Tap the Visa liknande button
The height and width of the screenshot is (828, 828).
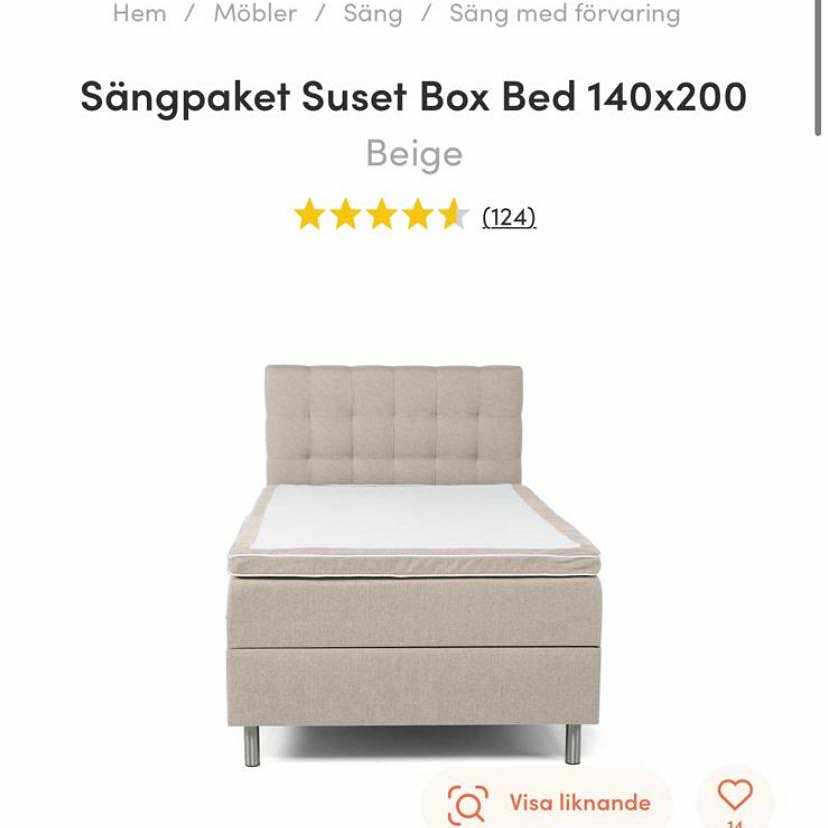click(548, 802)
